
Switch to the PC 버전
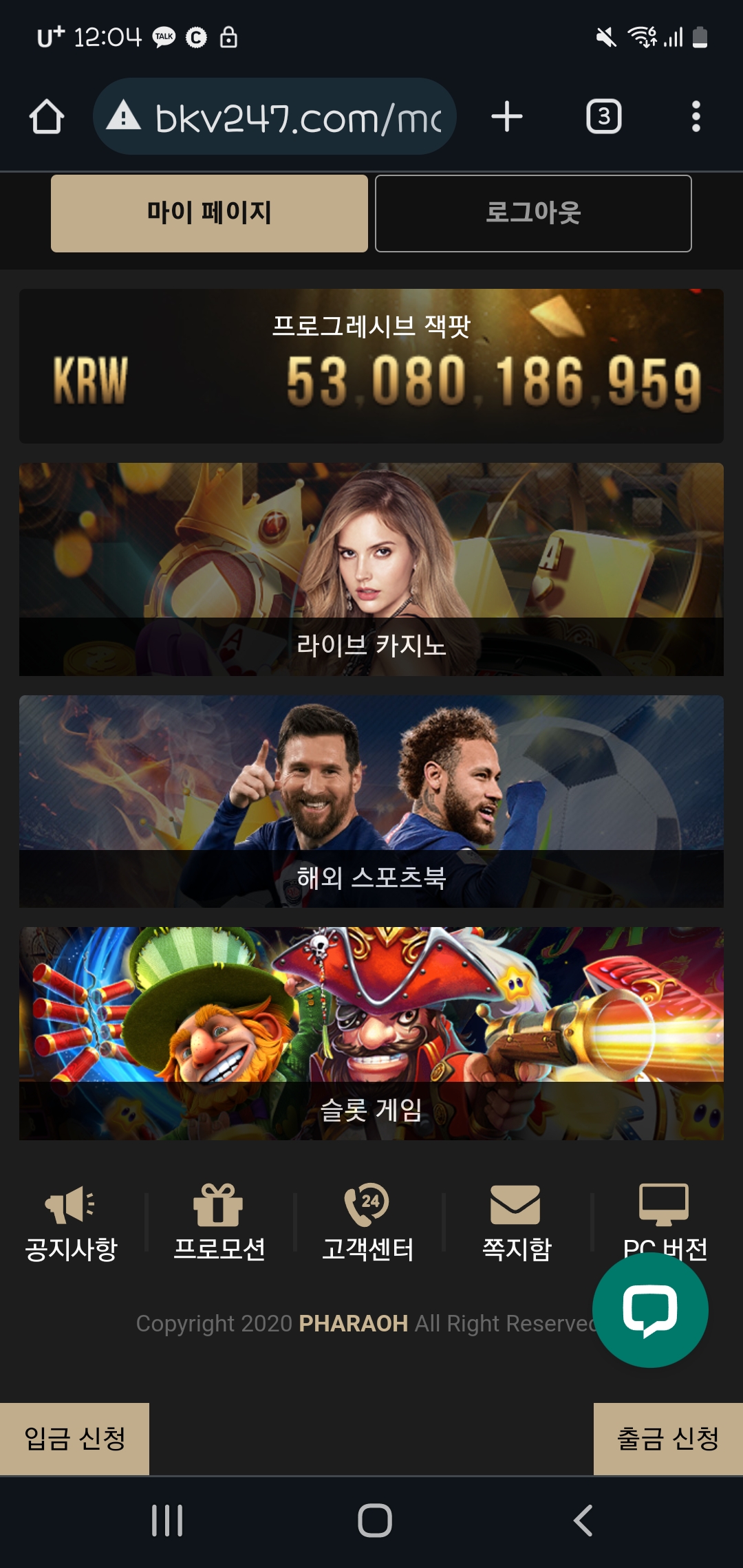664,1210
